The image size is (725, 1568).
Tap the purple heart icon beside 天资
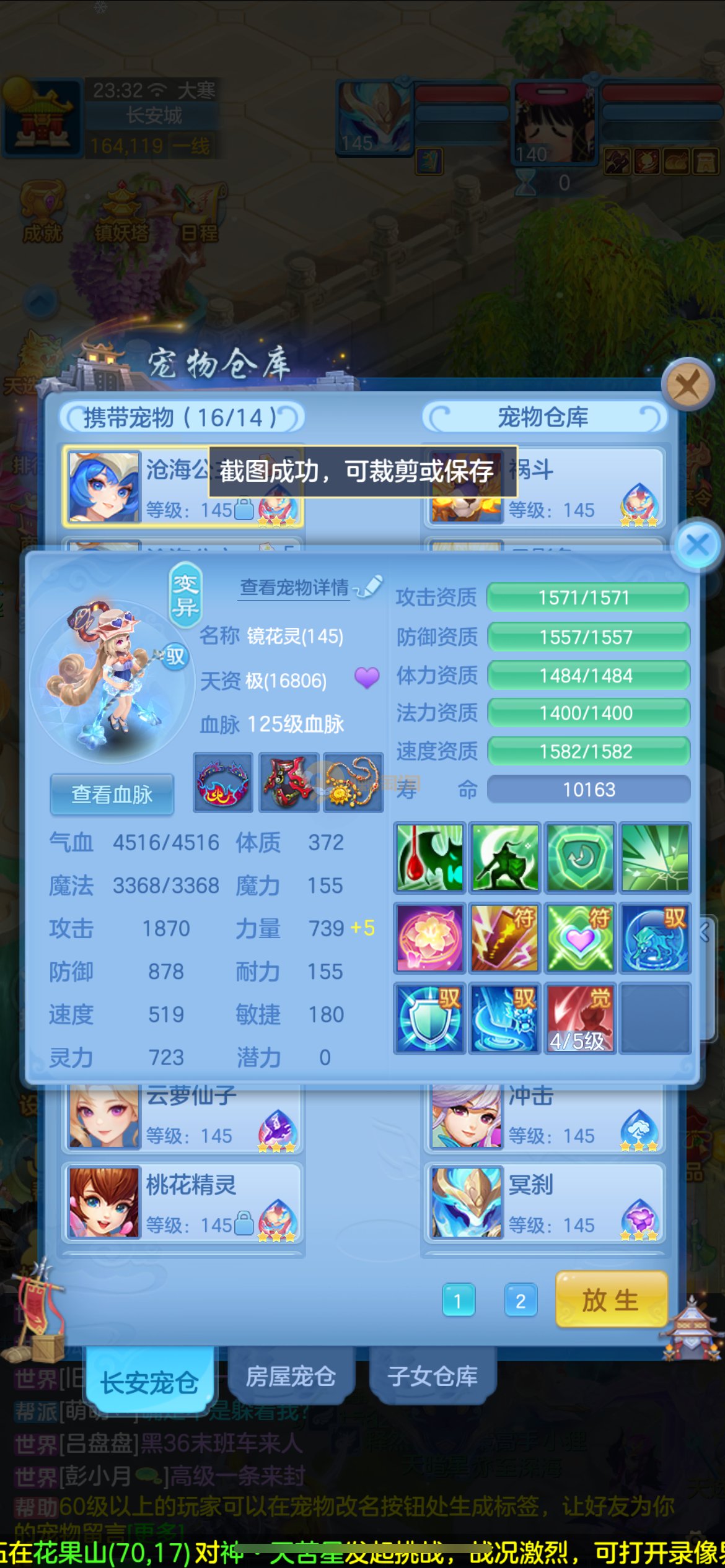point(366,679)
